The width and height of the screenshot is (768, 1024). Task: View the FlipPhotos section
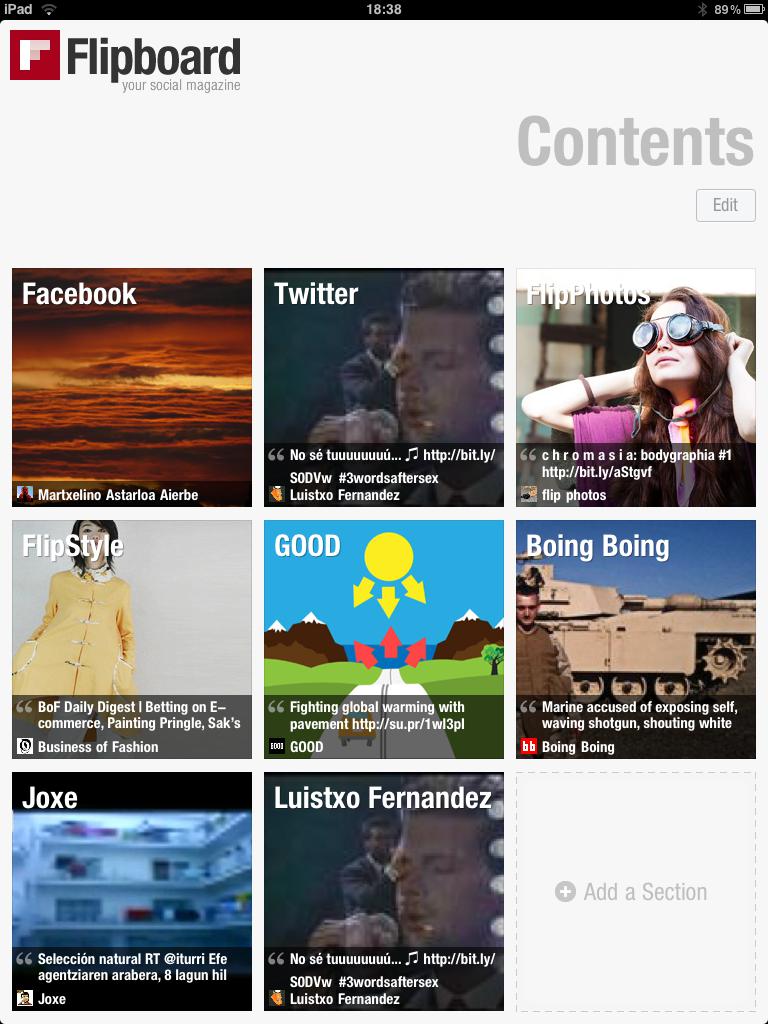coord(636,387)
